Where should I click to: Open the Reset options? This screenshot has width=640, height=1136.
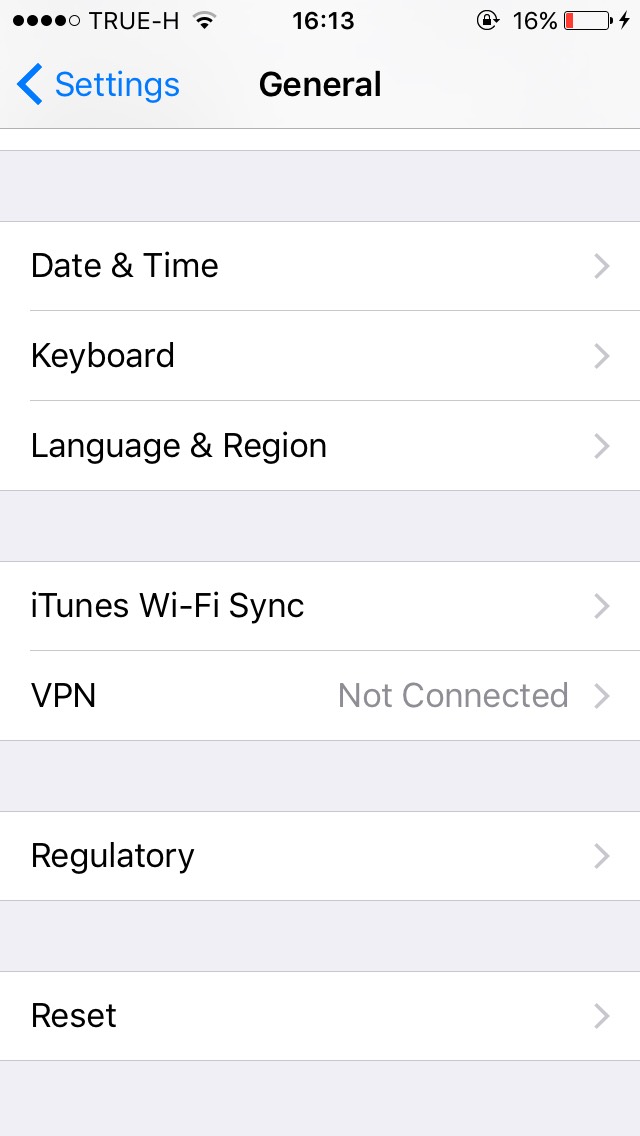click(320, 1016)
